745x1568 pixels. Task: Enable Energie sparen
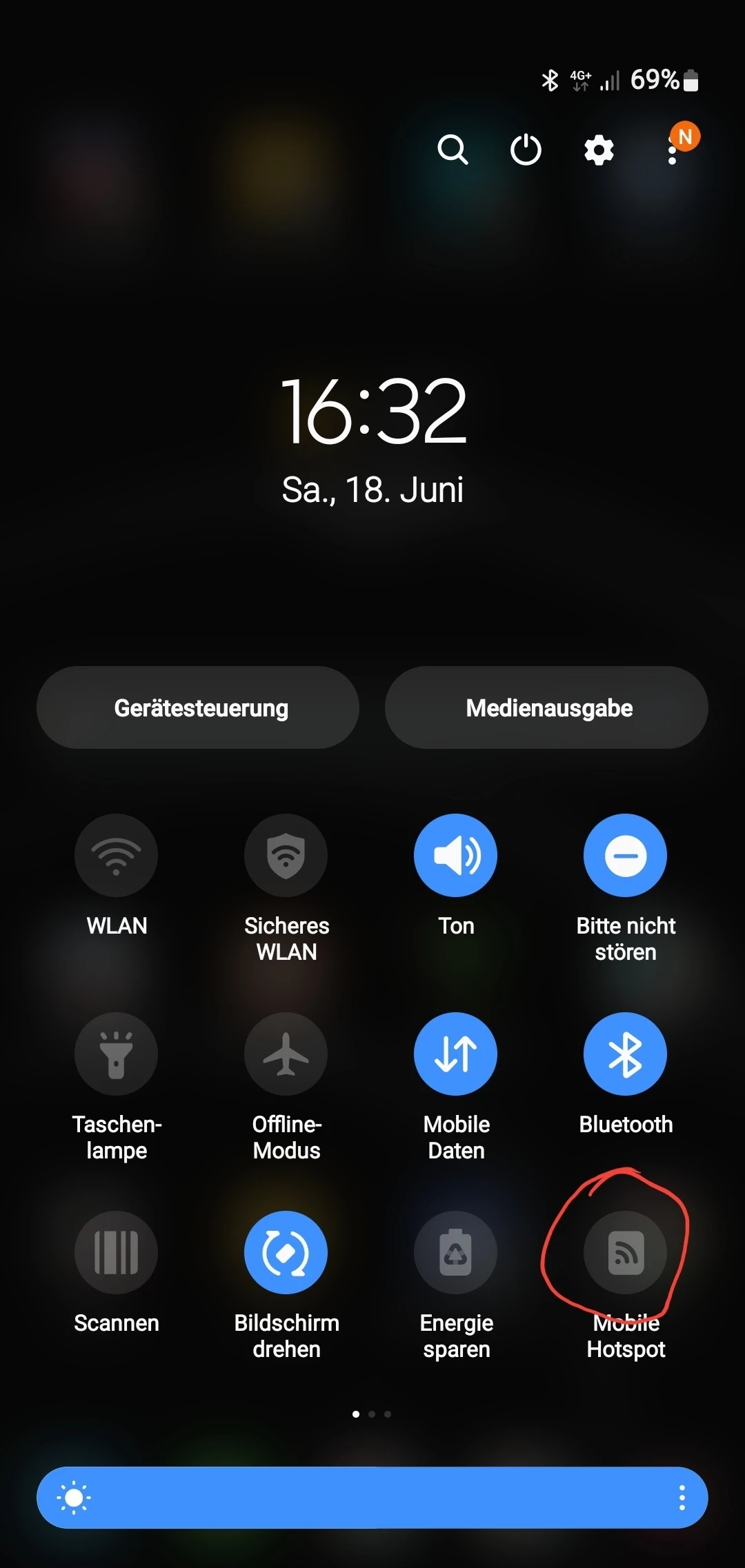coord(455,1252)
